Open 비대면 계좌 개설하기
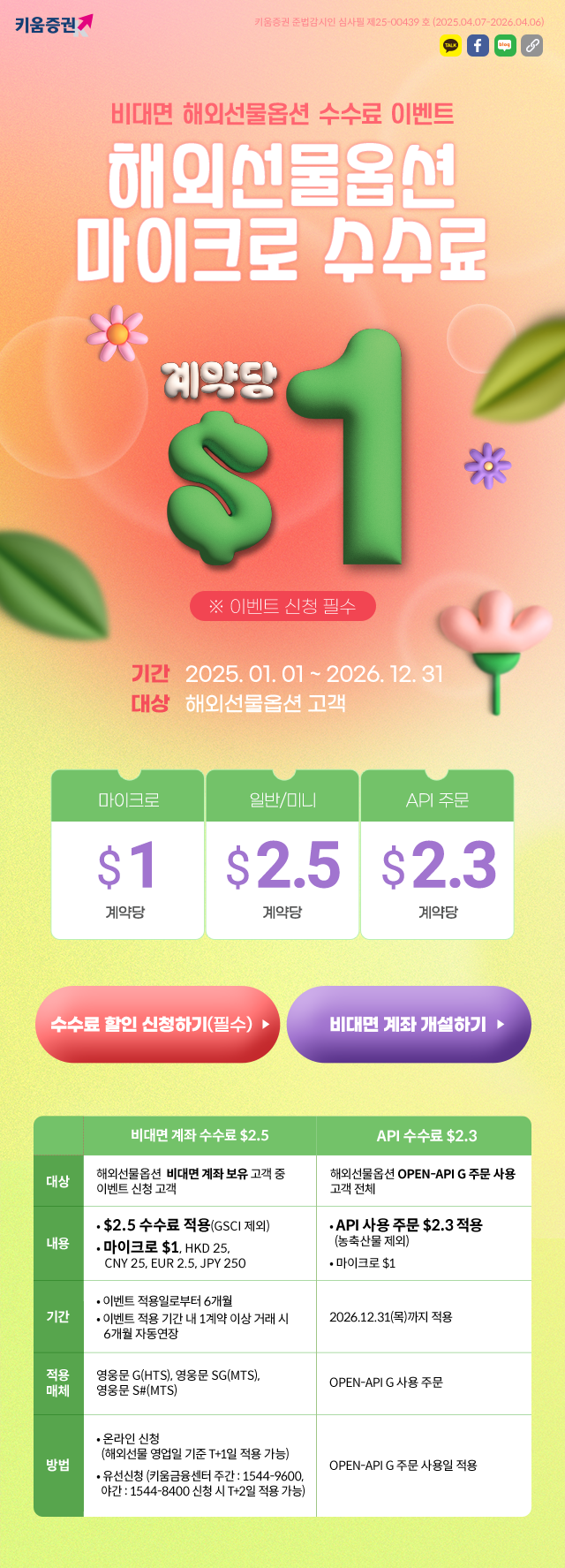The height and width of the screenshot is (1568, 565). (x=409, y=1025)
